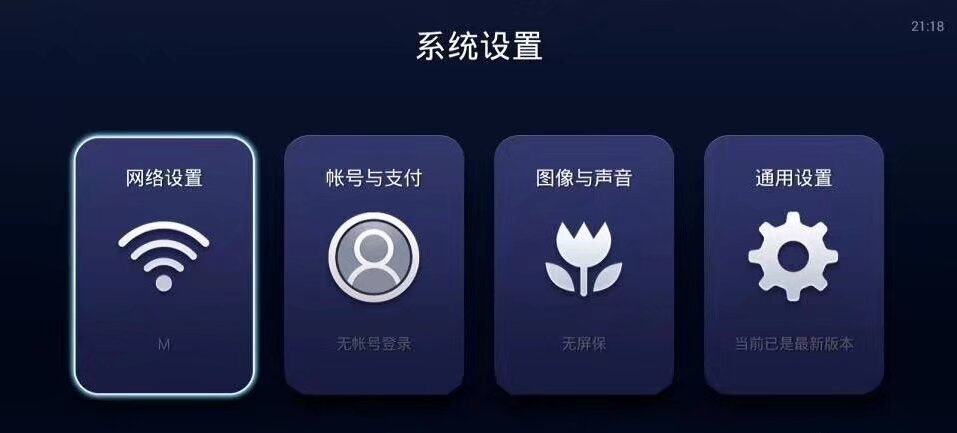Go to the 通用设置 general settings card
Screen dimensions: 957x433
(x=794, y=265)
